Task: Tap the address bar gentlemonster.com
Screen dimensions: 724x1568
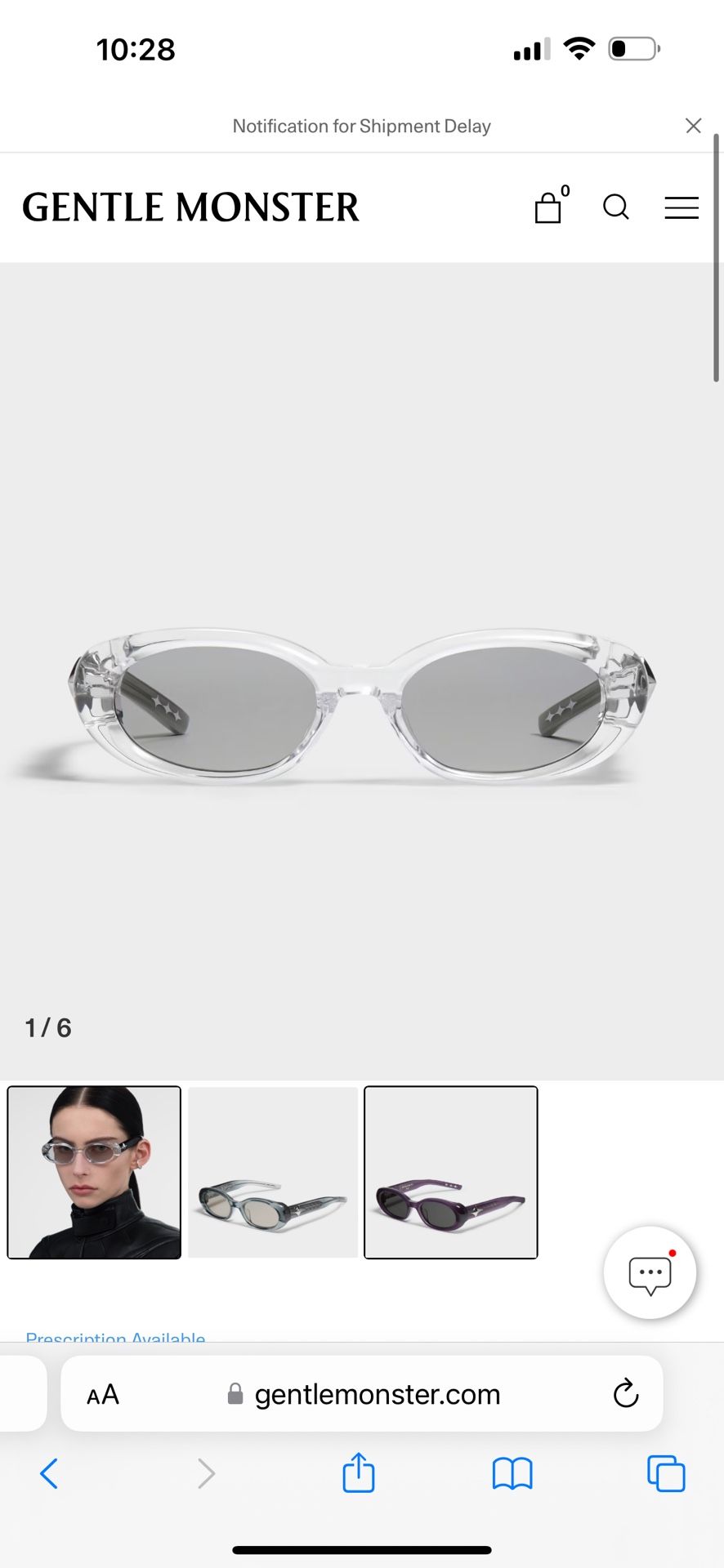Action: (x=376, y=1394)
